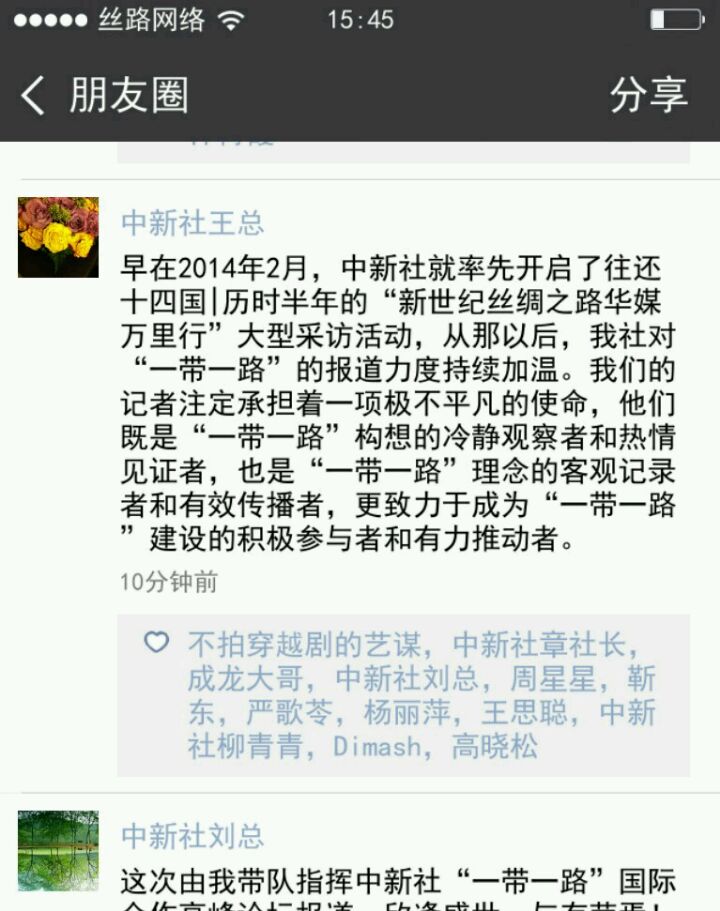Screen dimensions: 720x911
Task: Tap 杨丽萍 in the likes list
Action: point(408,712)
